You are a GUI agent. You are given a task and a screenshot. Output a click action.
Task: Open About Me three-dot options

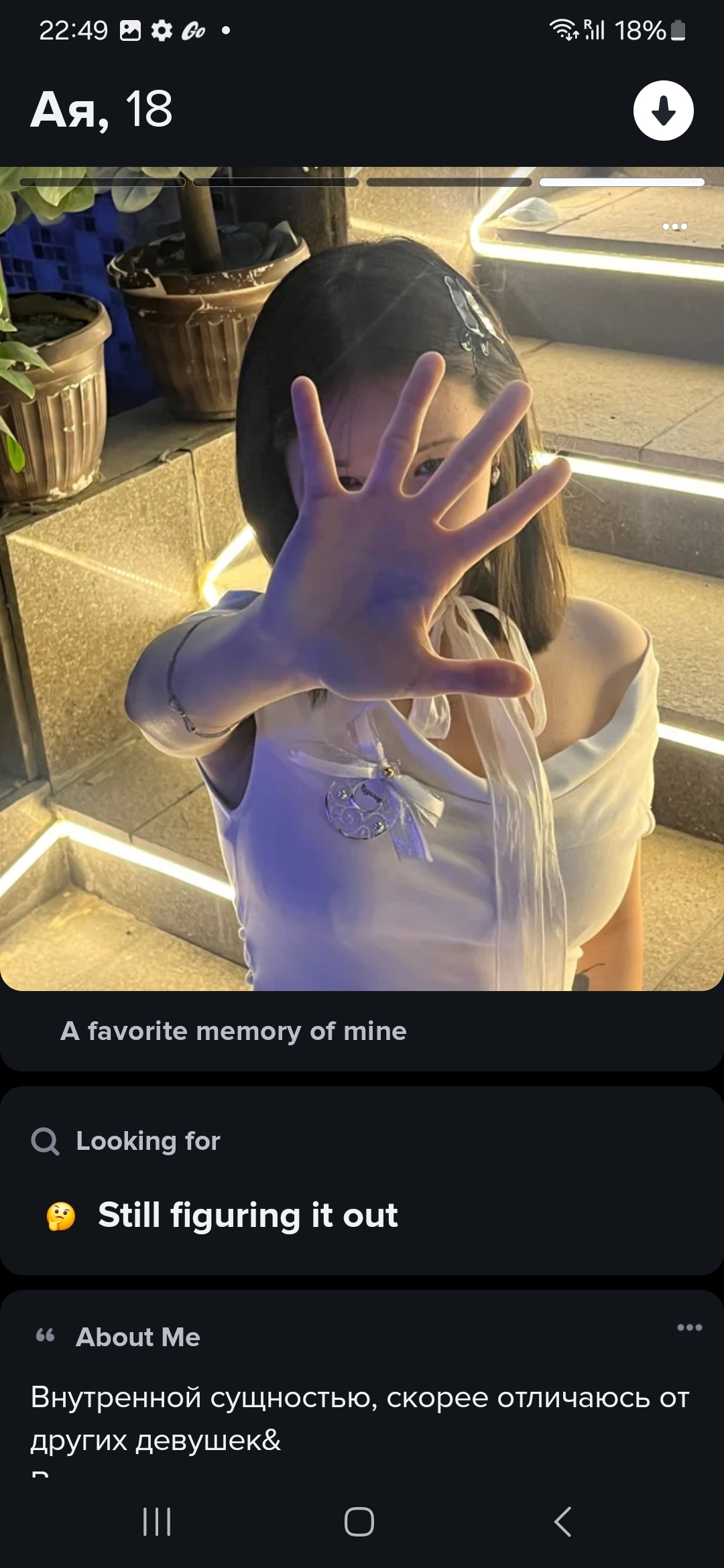[689, 1327]
